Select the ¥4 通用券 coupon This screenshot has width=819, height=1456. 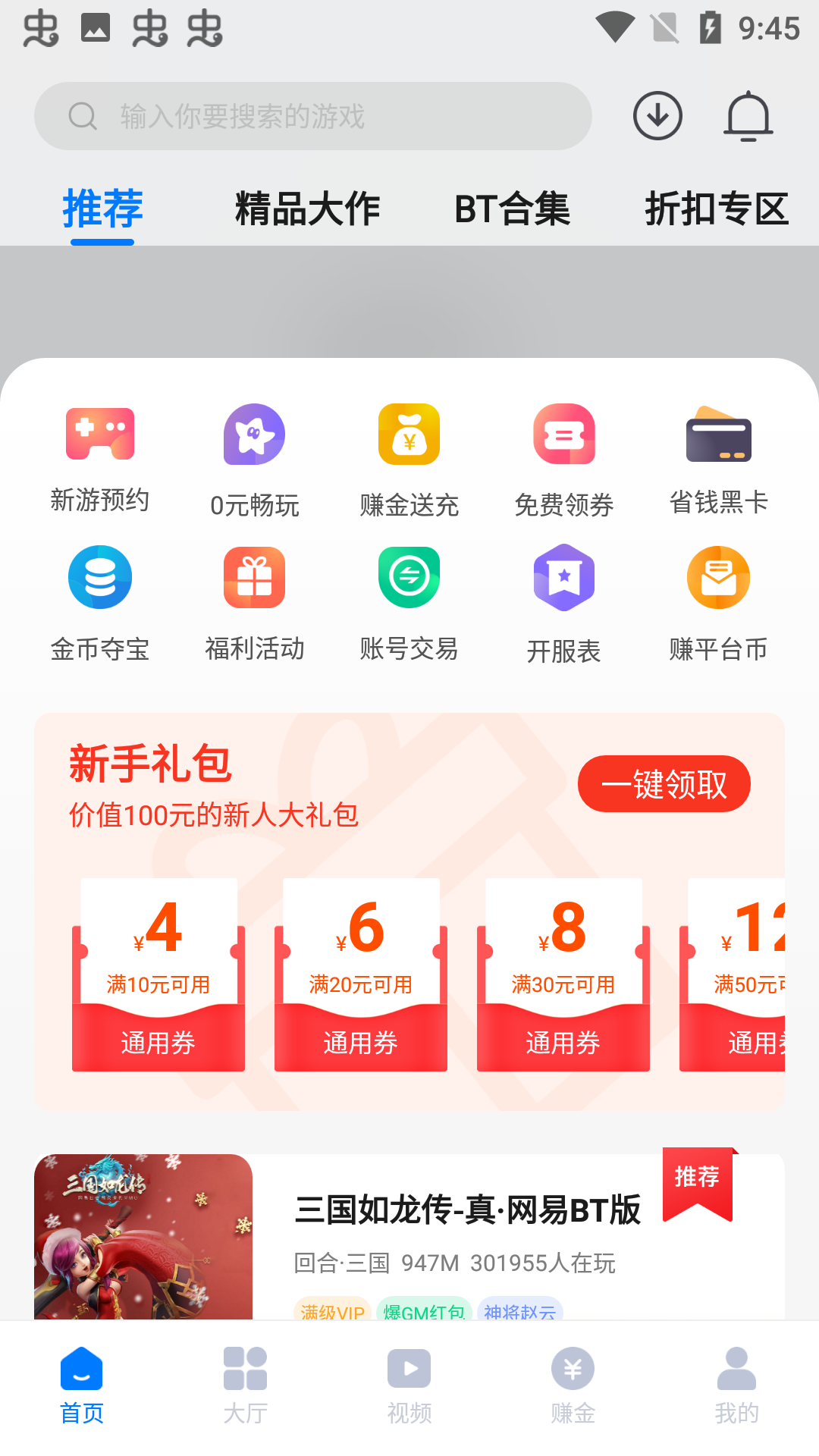pyautogui.click(x=158, y=974)
